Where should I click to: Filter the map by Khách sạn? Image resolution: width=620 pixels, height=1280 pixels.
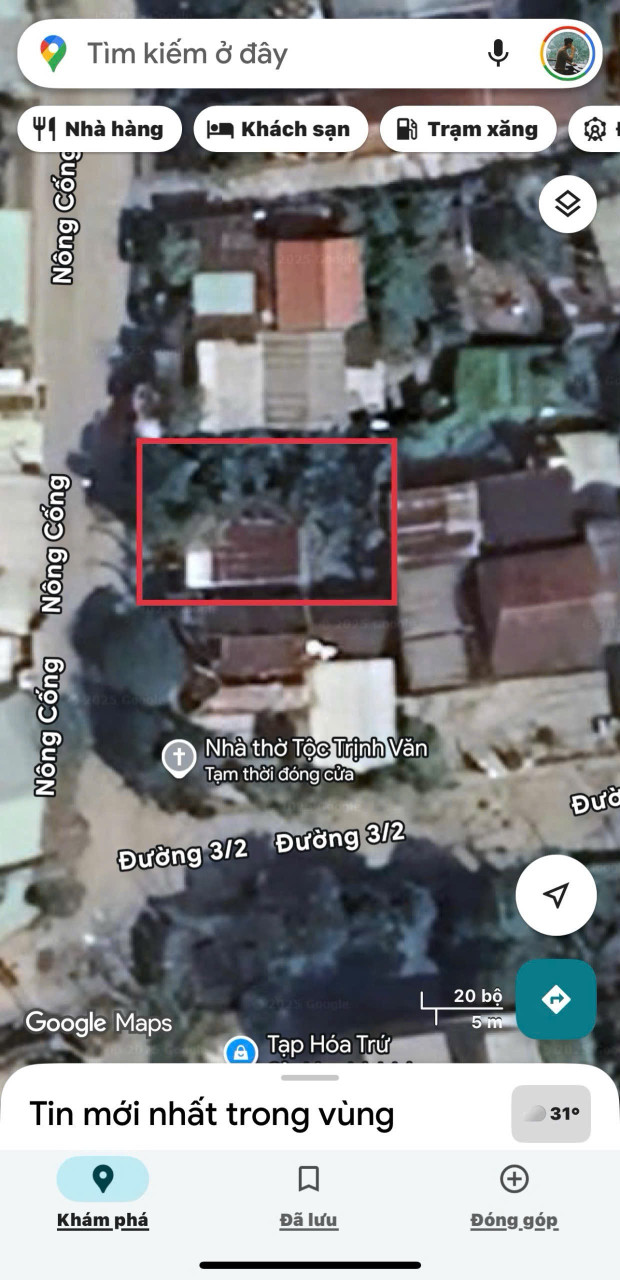pyautogui.click(x=280, y=129)
